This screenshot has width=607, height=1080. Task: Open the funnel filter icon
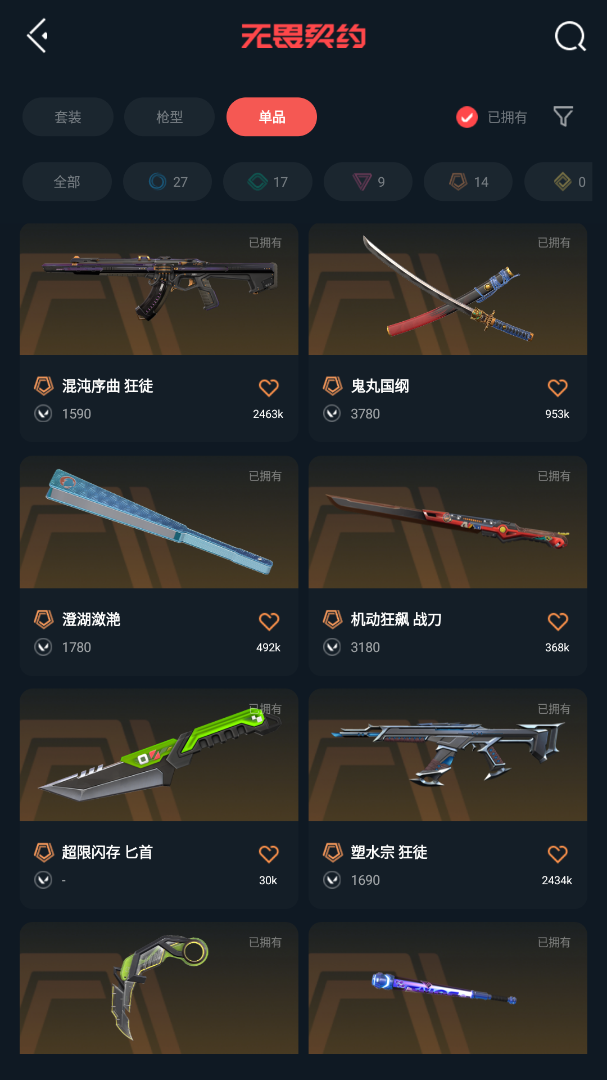click(563, 116)
